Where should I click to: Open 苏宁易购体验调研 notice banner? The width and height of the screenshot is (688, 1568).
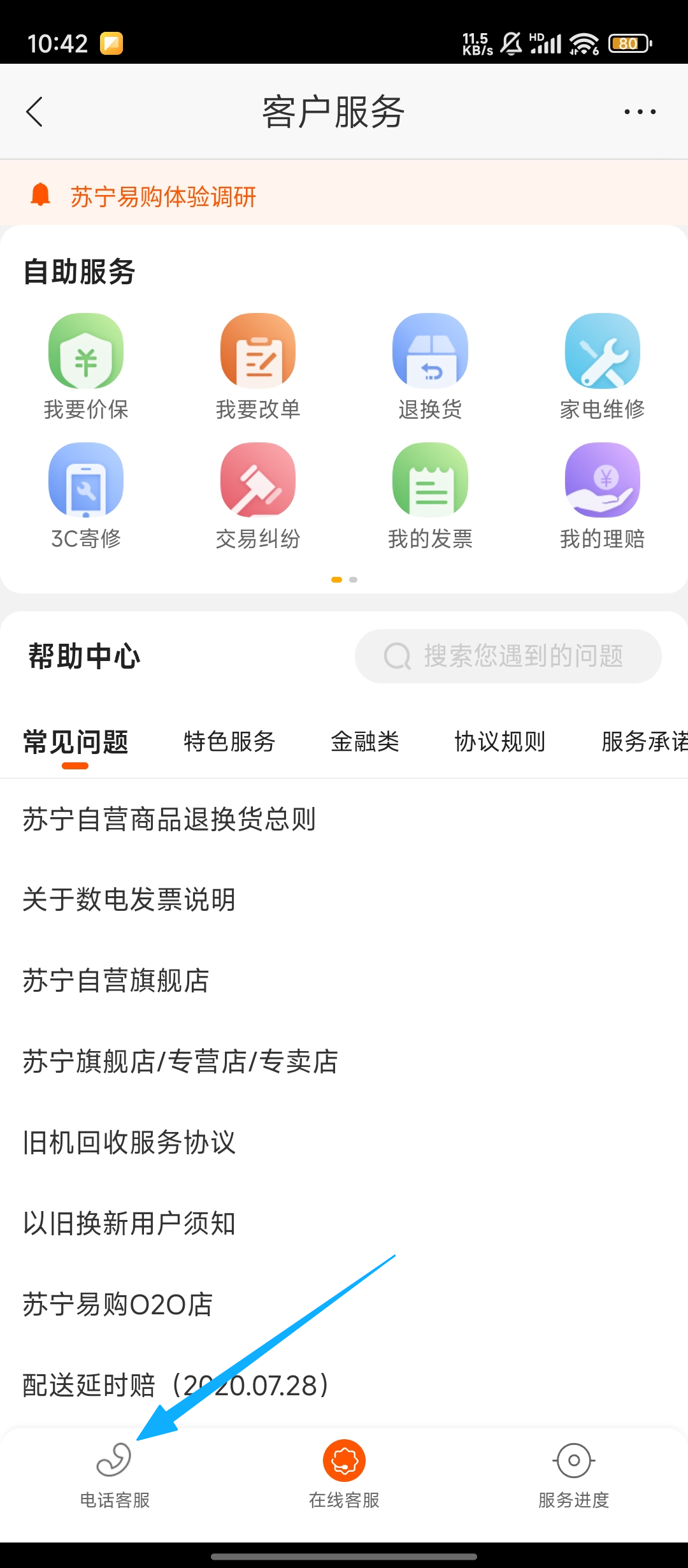click(163, 196)
